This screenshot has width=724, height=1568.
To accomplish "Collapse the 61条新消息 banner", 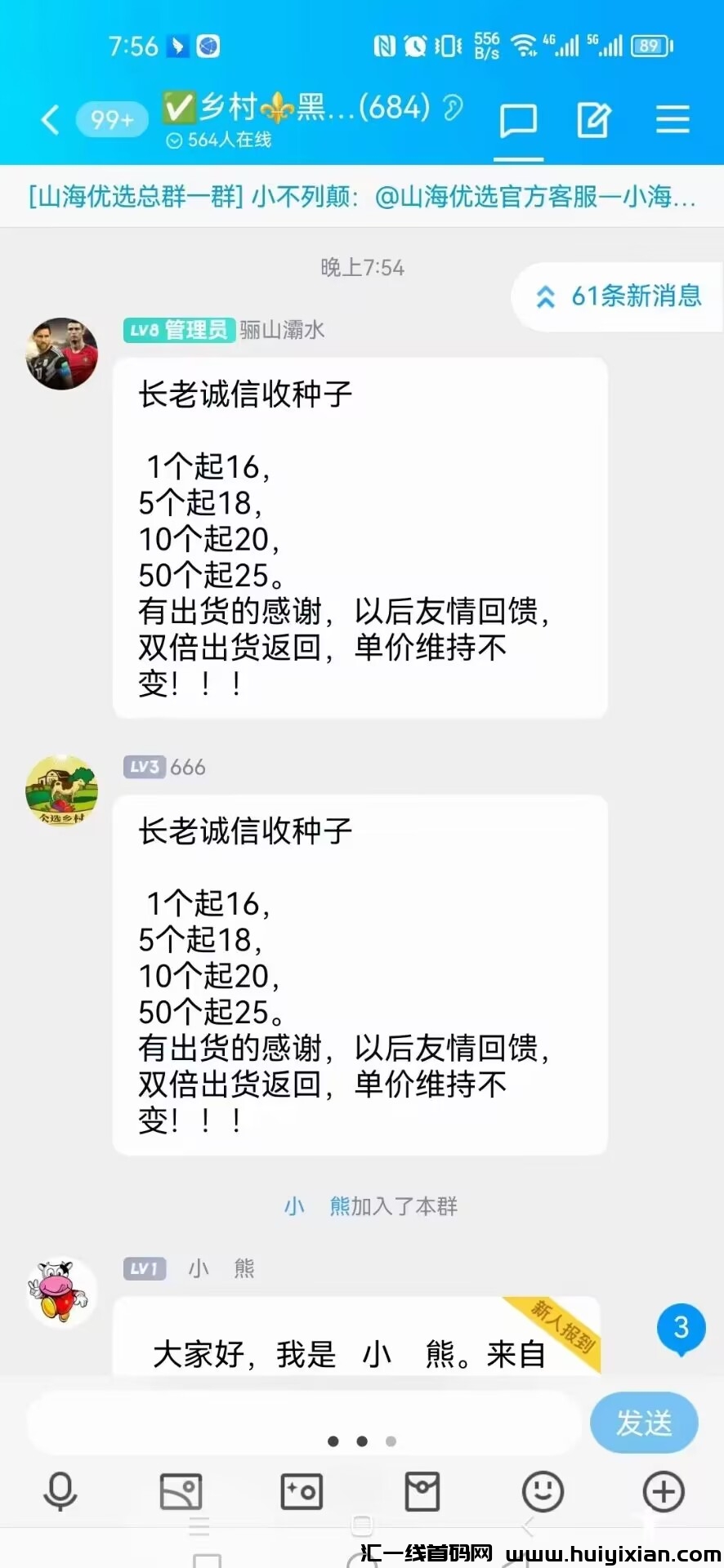I will 618,296.
